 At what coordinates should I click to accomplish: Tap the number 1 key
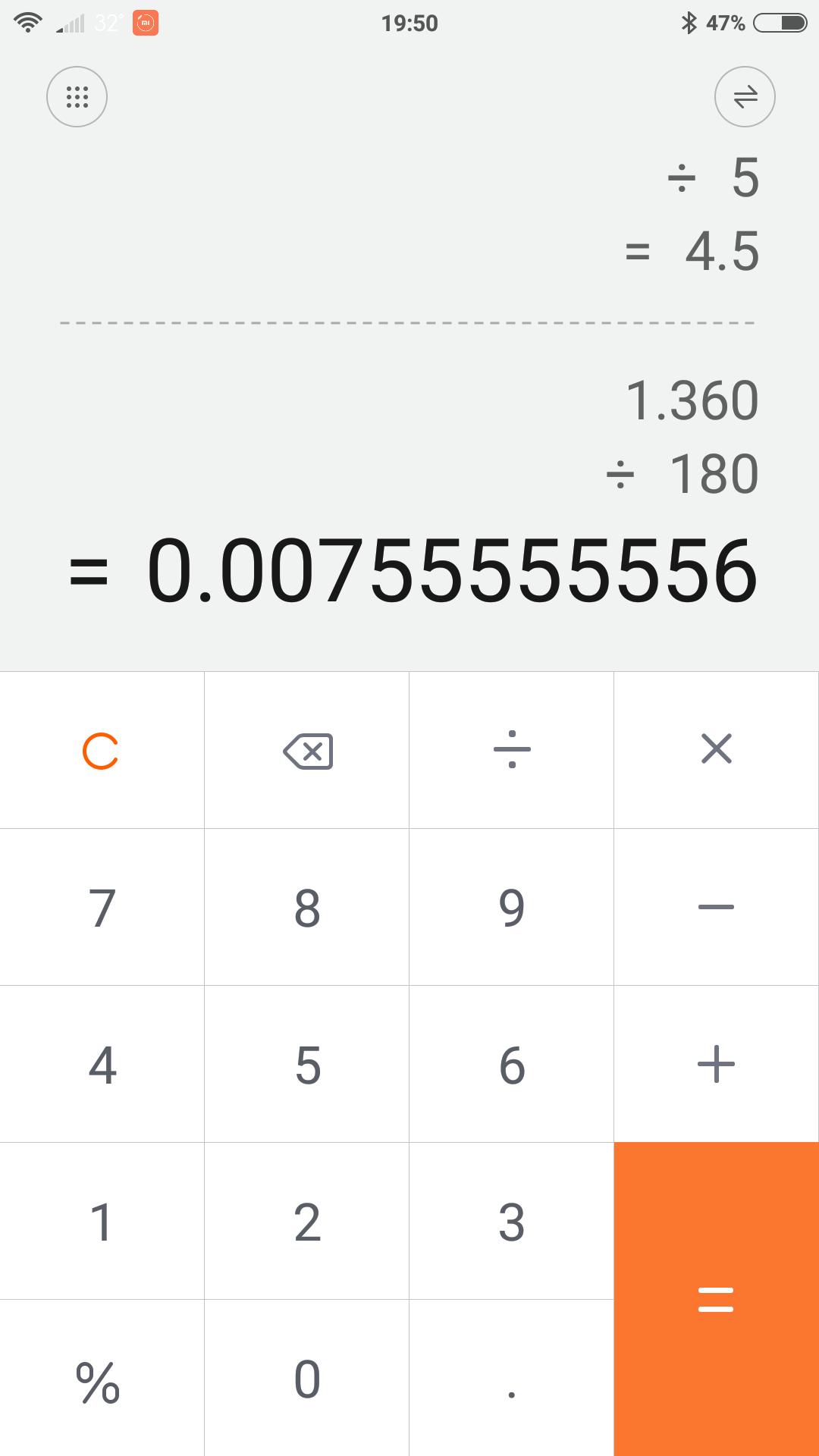pyautogui.click(x=102, y=1221)
